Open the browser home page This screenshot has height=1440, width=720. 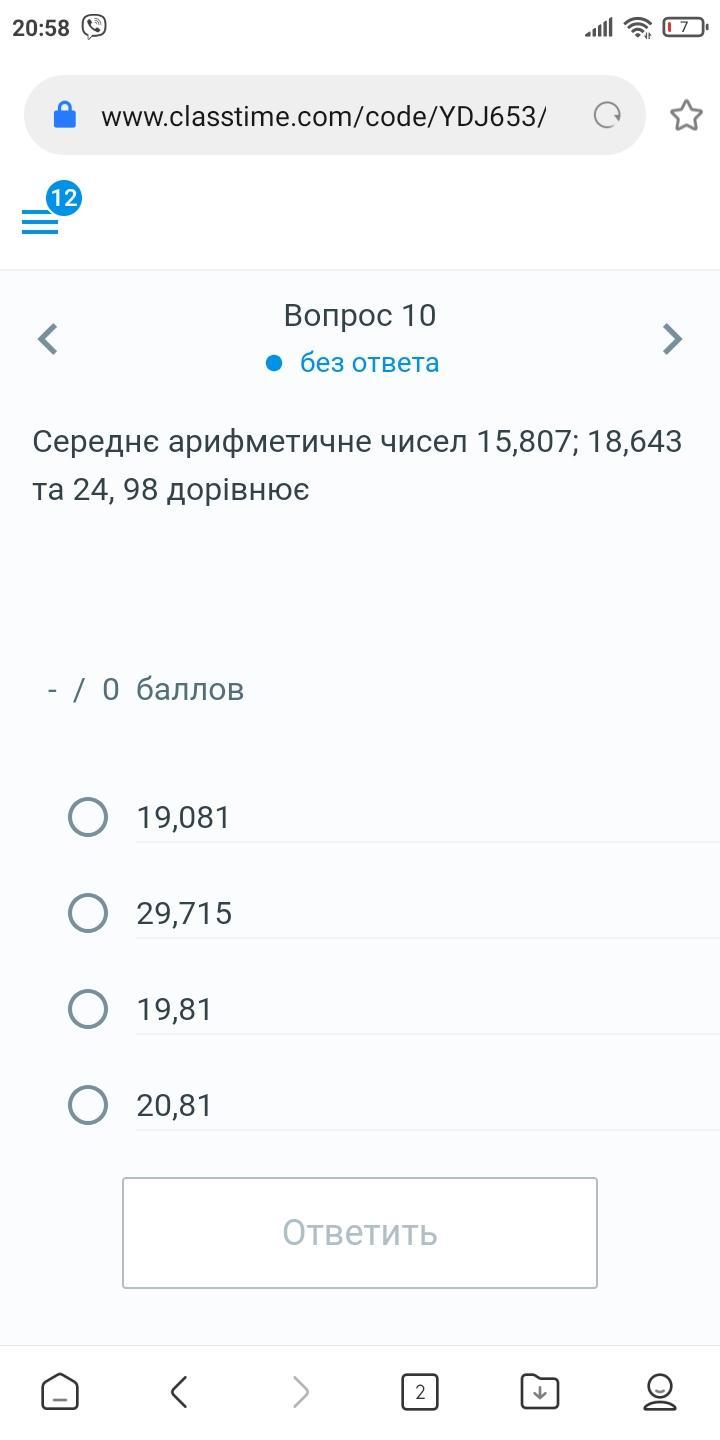[60, 1392]
